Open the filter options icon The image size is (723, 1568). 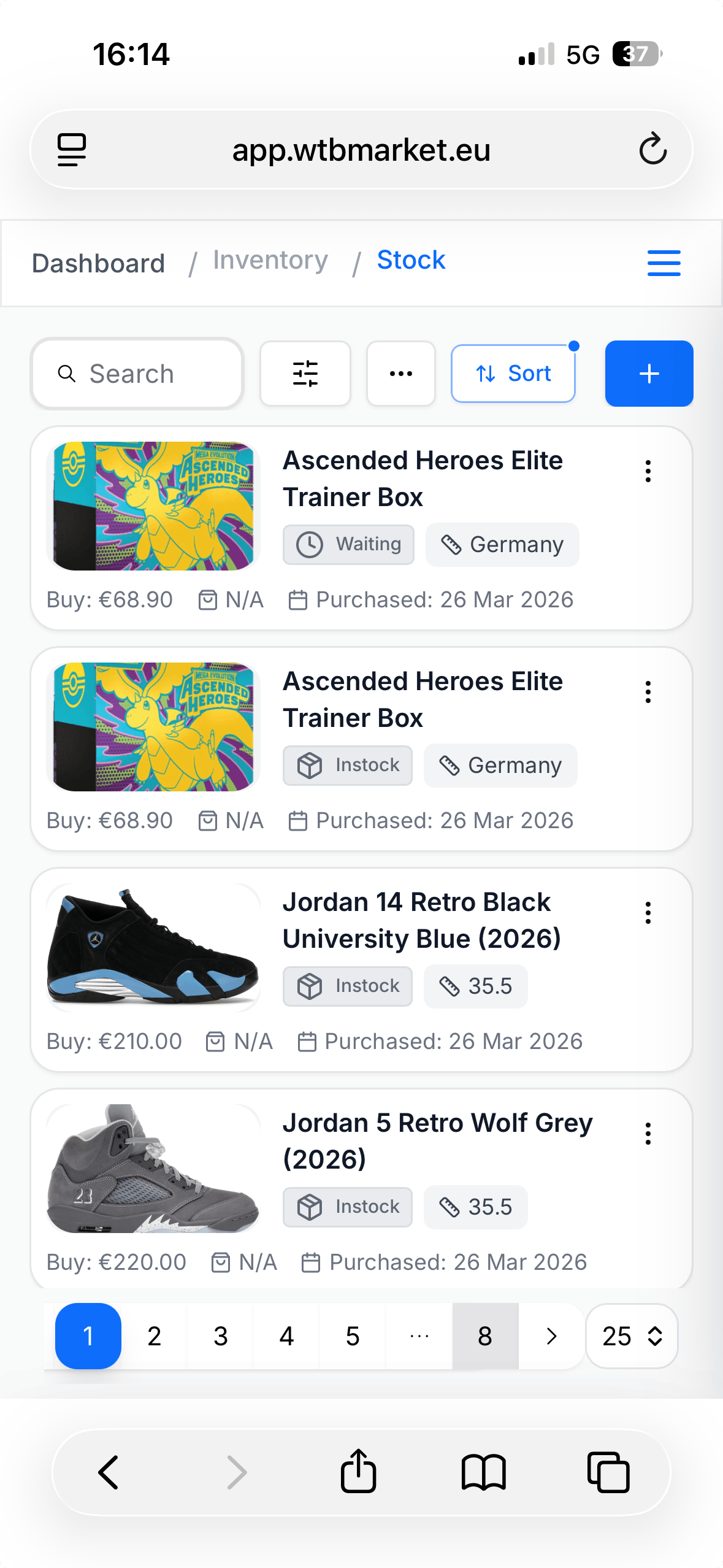pyautogui.click(x=305, y=373)
